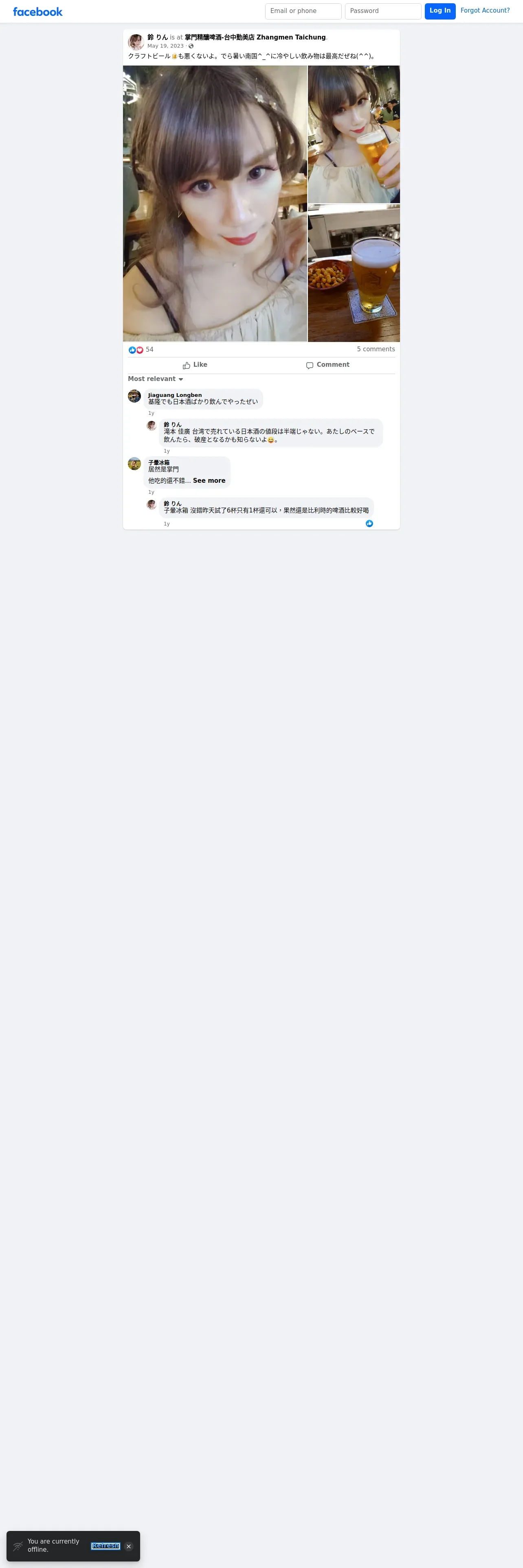View the 5 comments count
523x1568 pixels.
tap(376, 349)
